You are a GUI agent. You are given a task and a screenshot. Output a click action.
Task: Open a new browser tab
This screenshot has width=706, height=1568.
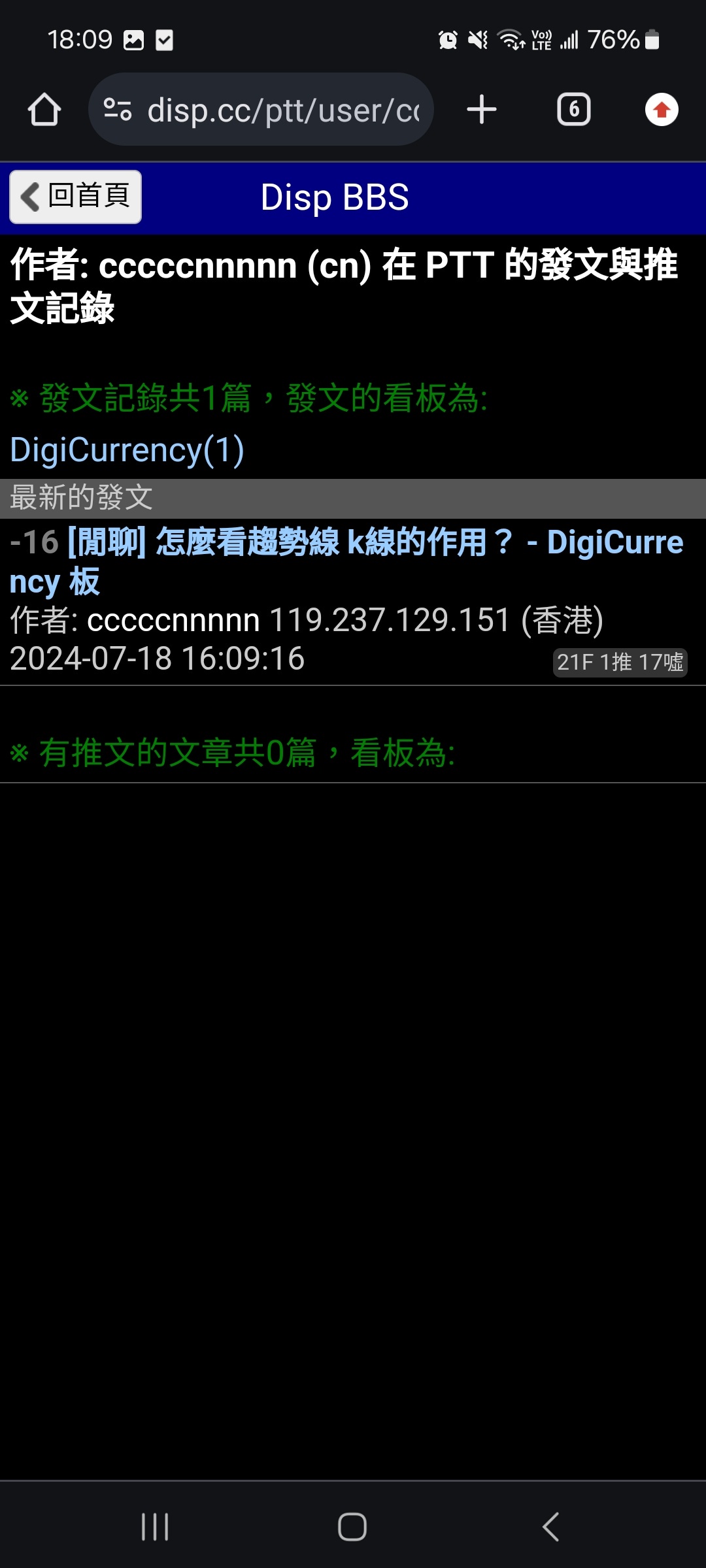482,109
